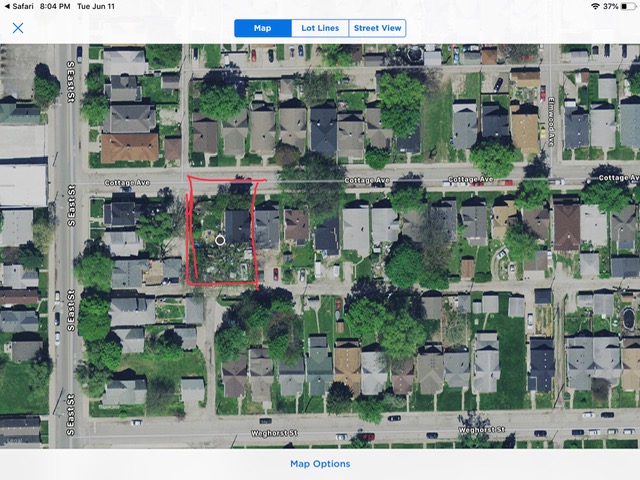This screenshot has width=640, height=480.
Task: Switch to Street View
Action: [378, 28]
